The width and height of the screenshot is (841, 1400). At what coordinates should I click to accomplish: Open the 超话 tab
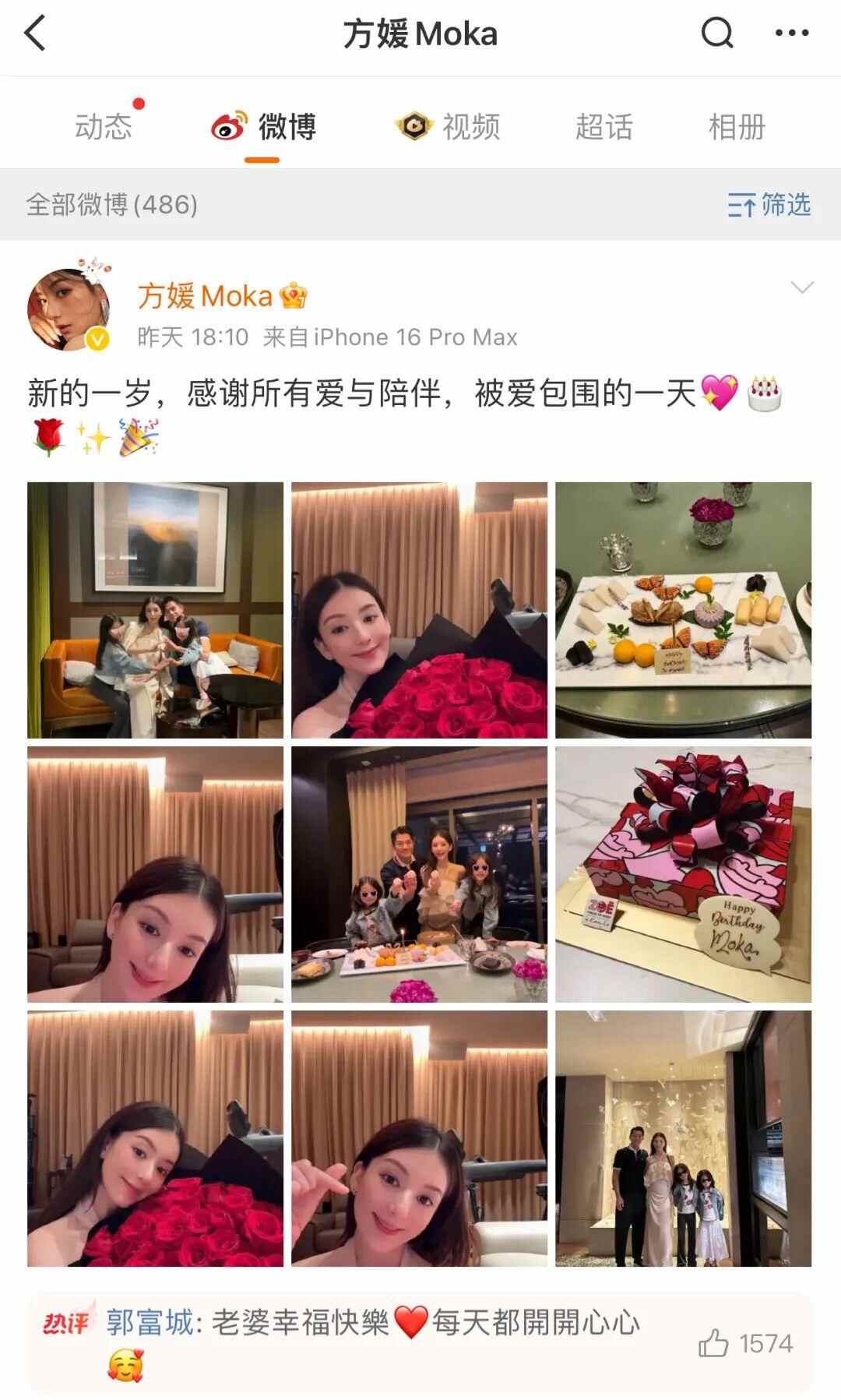[x=603, y=127]
